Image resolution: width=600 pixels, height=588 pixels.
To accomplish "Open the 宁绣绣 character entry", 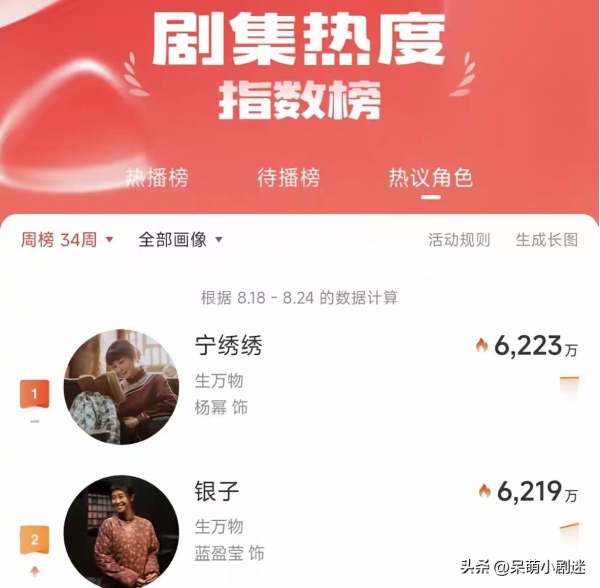I will (228, 347).
